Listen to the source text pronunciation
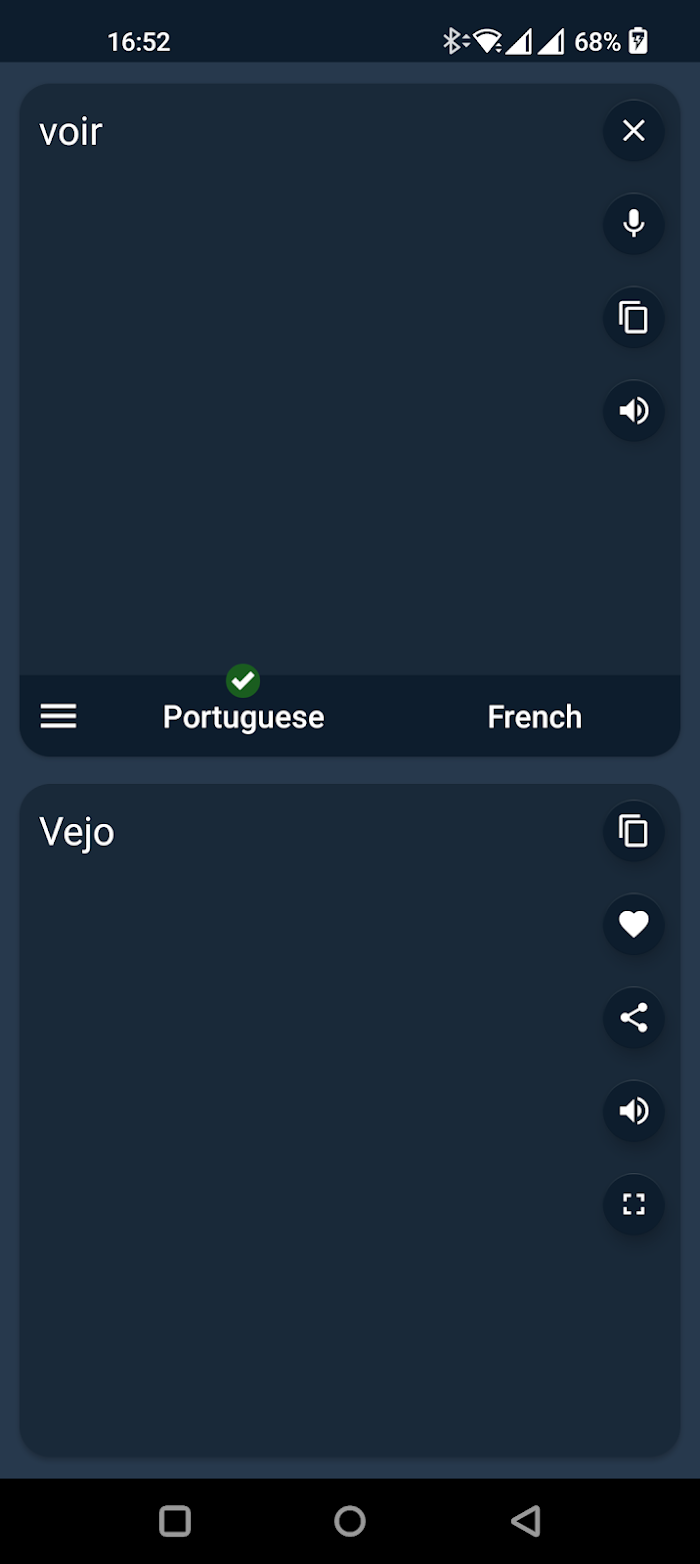700x1564 pixels. point(634,411)
